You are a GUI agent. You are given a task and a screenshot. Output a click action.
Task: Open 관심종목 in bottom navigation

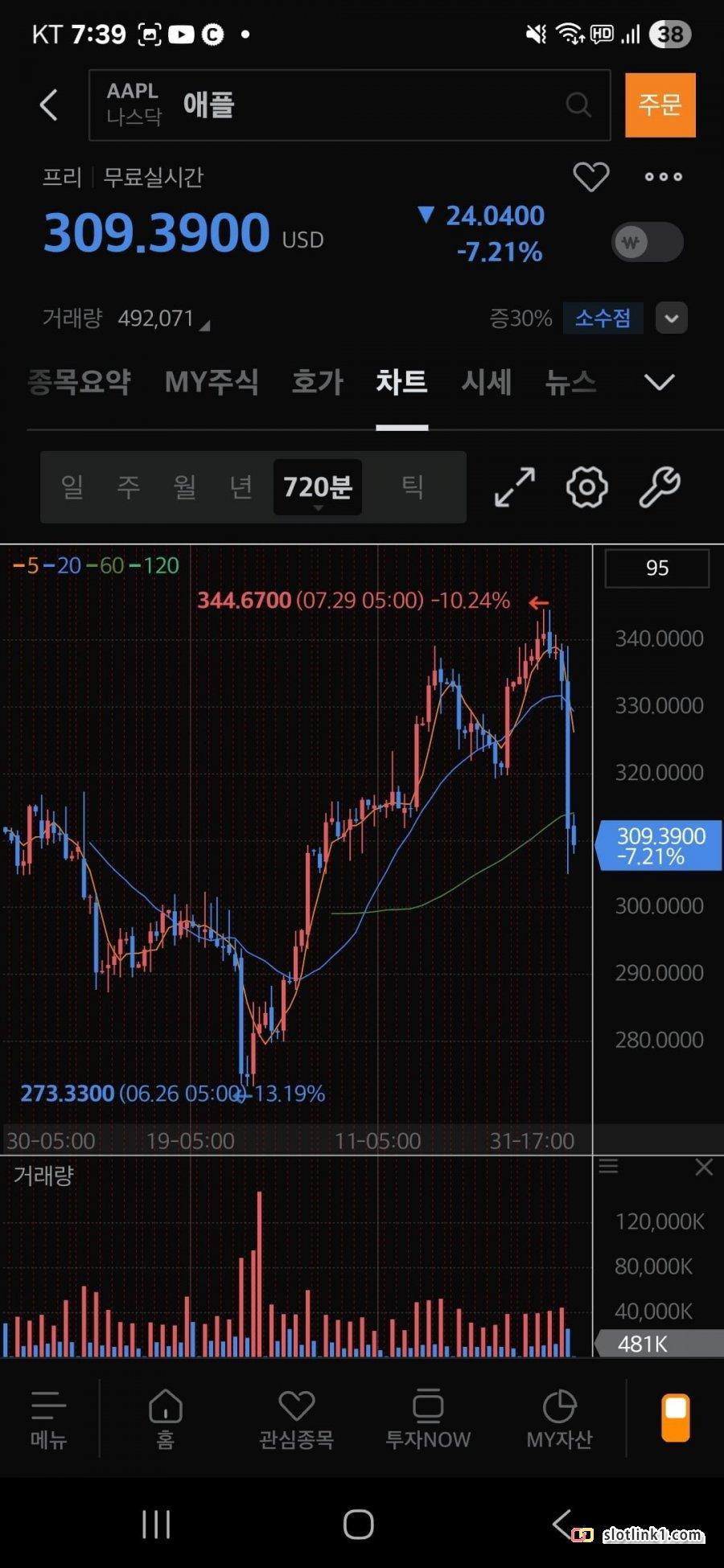296,1420
